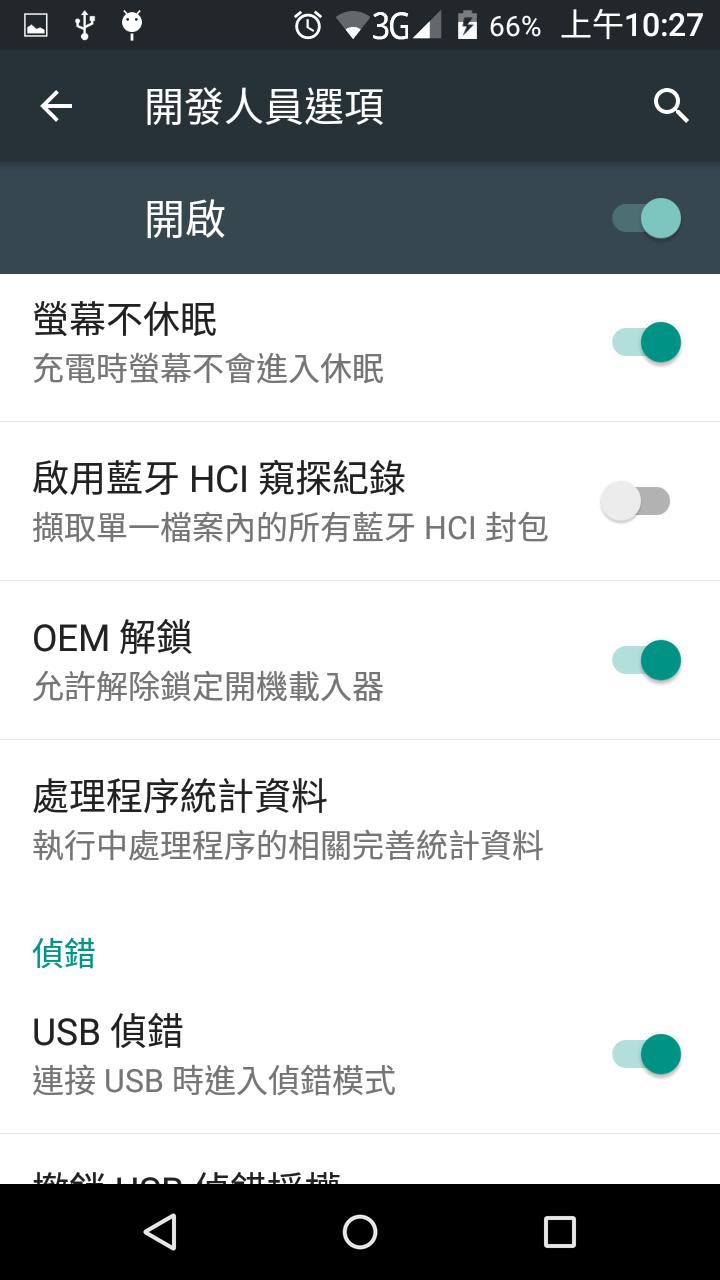Viewport: 720px width, 1280px height.
Task: Open 處理程序統計資料
Action: tap(360, 820)
